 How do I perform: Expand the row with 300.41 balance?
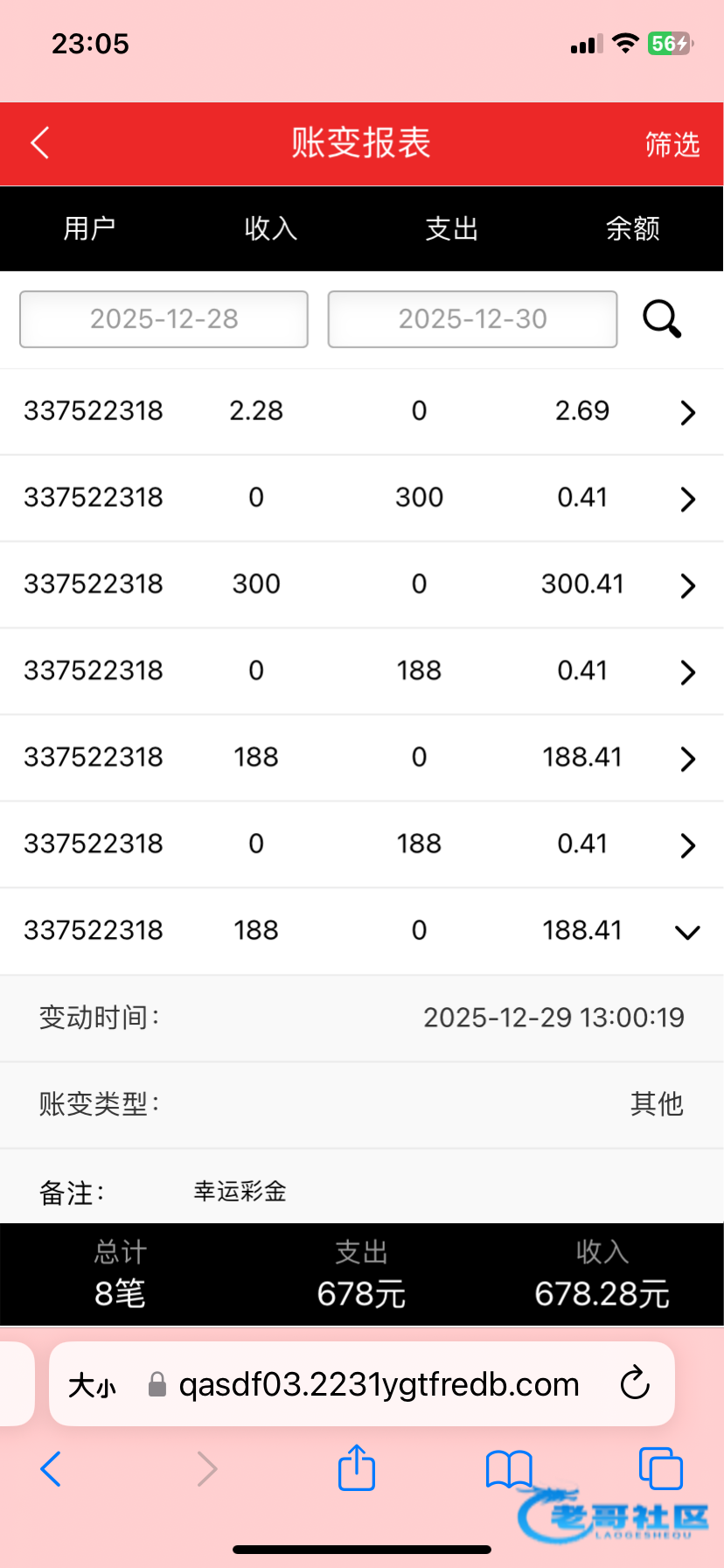[687, 585]
